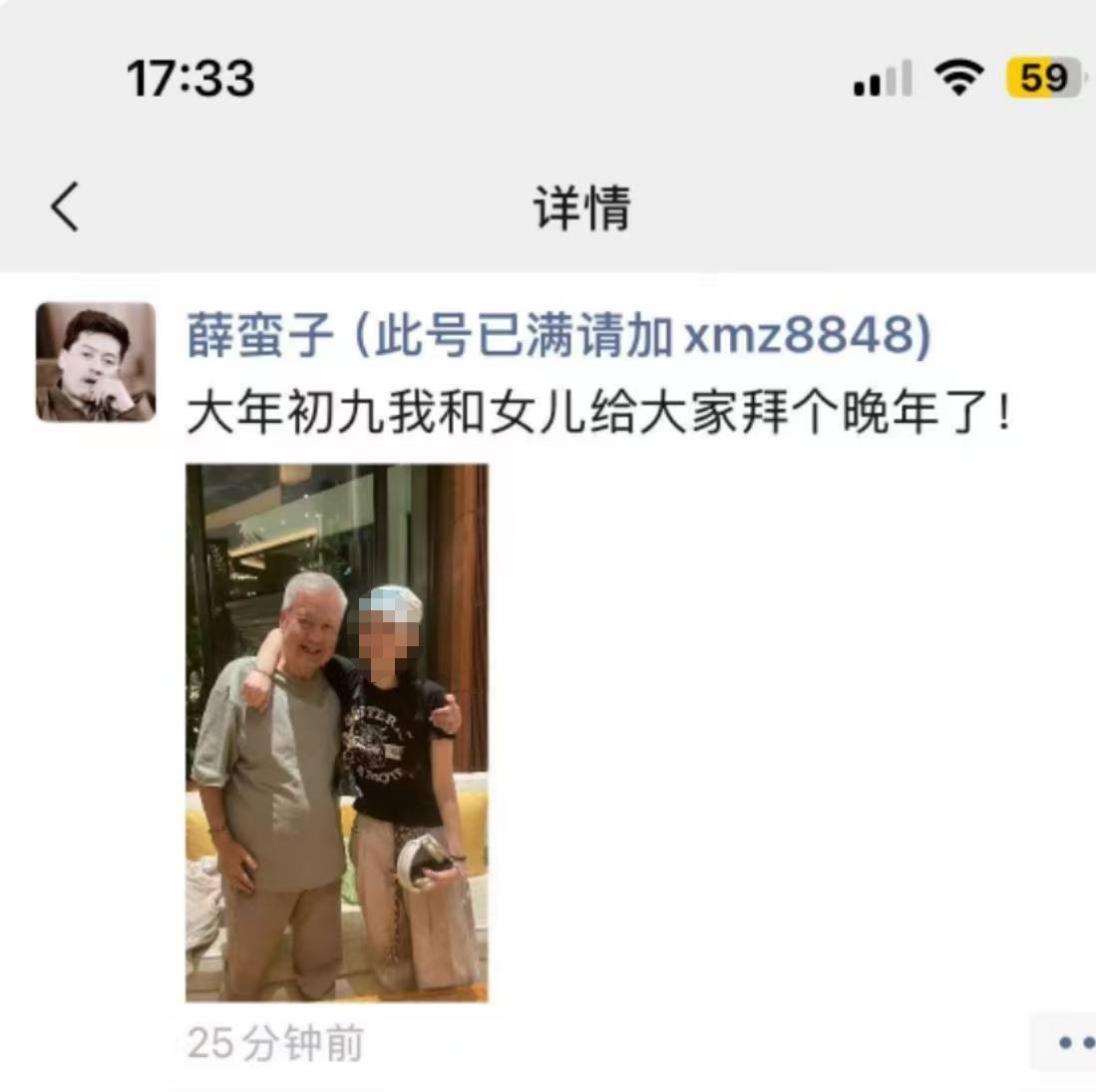The image size is (1096, 1092).
Task: Open the poster's profile avatar
Action: click(96, 362)
